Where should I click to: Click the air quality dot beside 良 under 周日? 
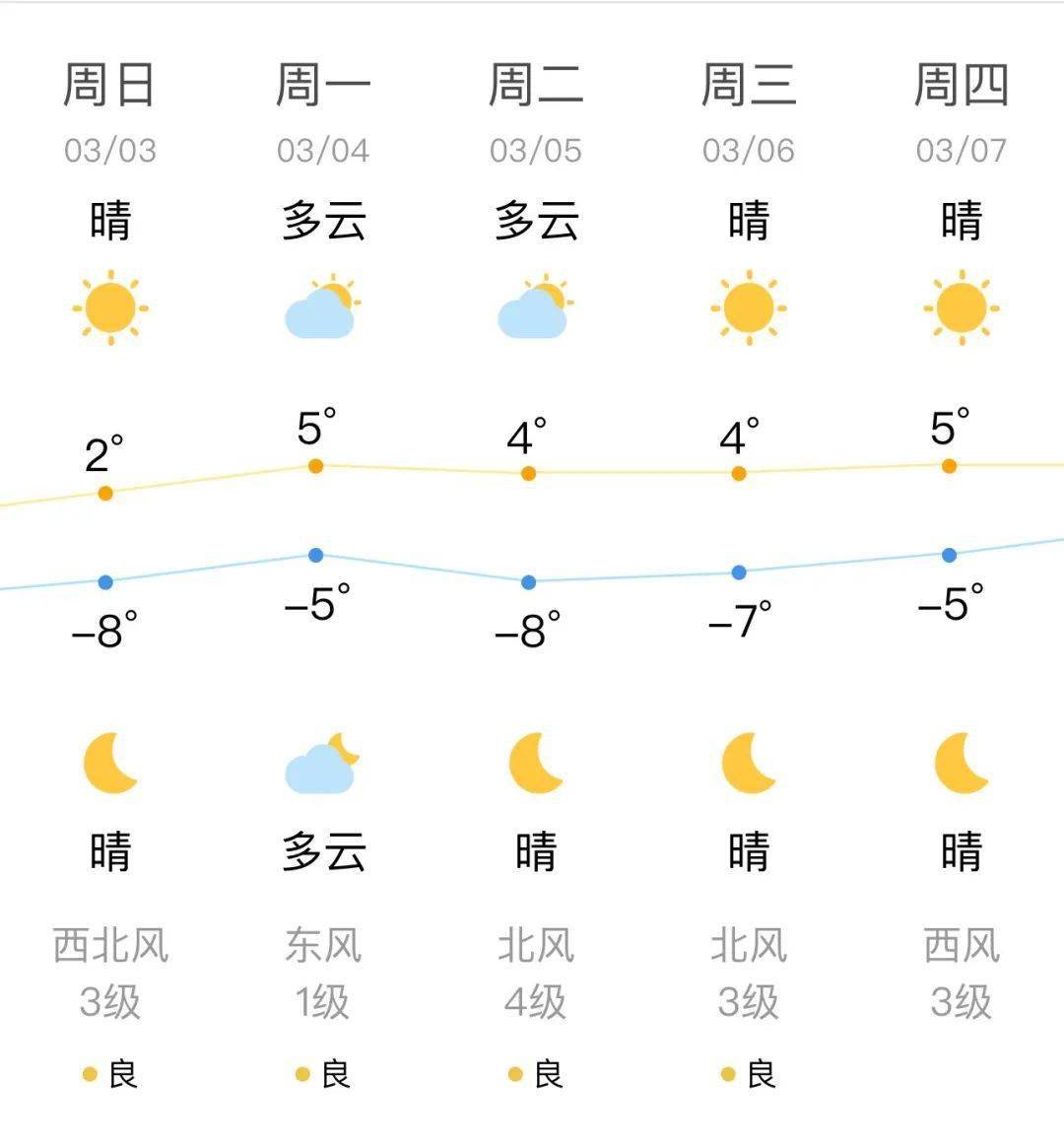(x=89, y=1072)
